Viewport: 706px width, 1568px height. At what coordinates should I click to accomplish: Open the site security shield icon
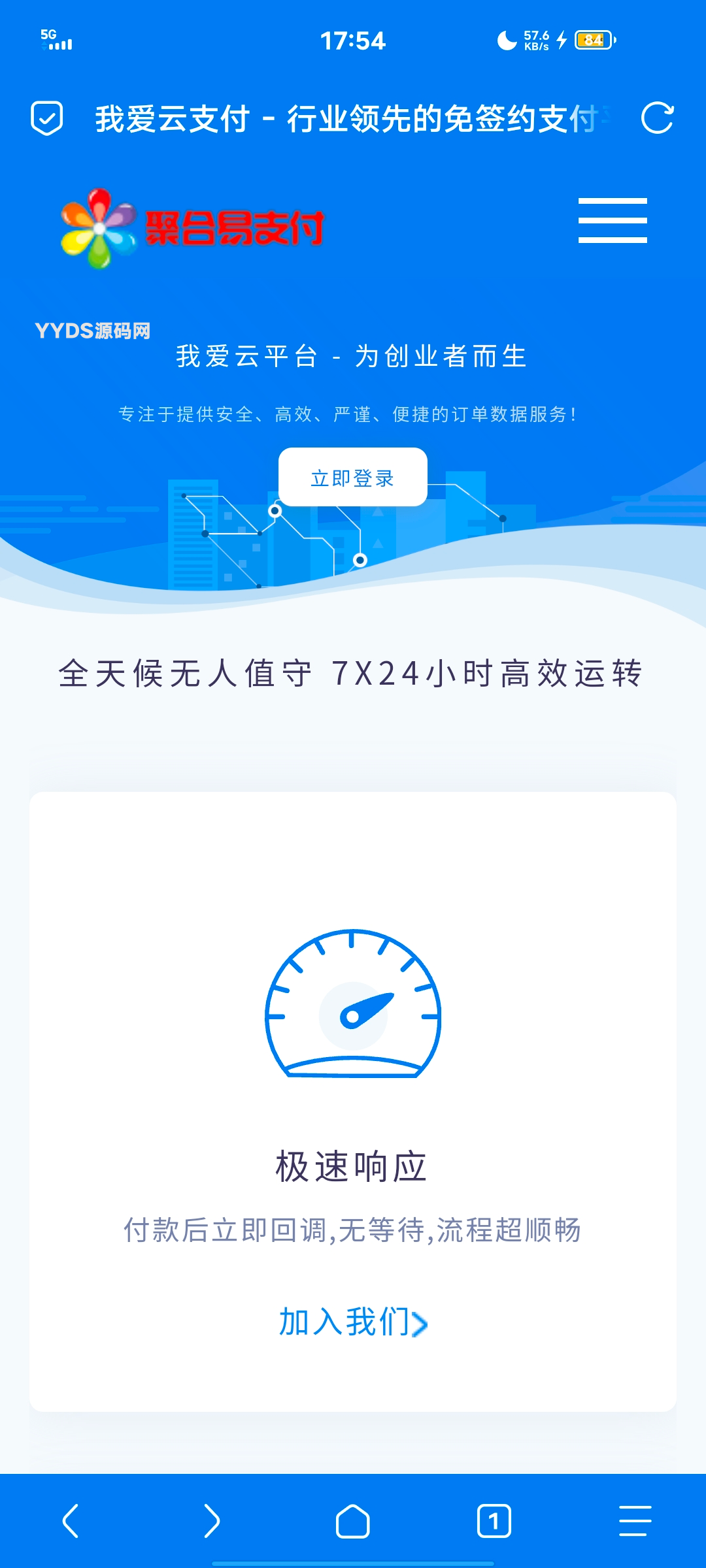pyautogui.click(x=47, y=118)
